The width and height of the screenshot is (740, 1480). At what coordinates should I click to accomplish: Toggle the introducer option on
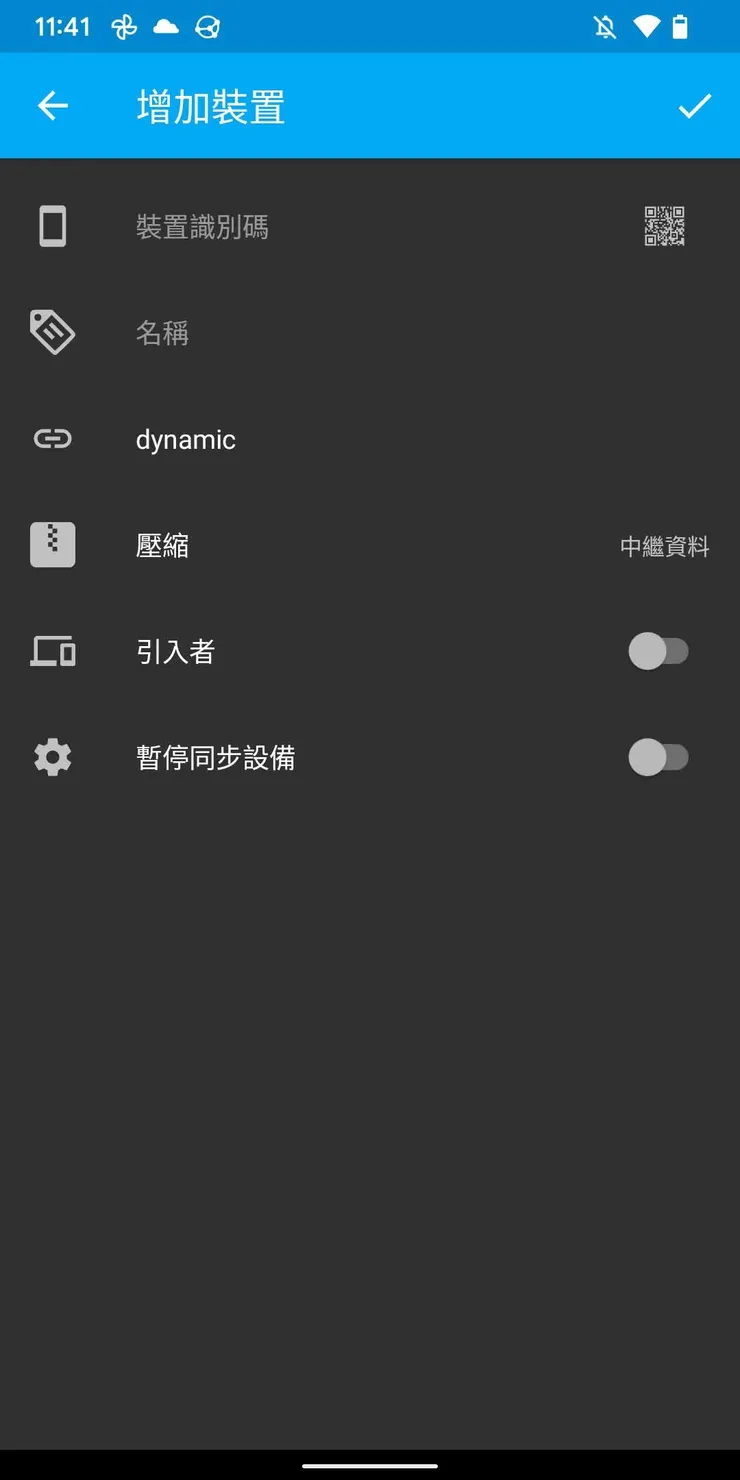(x=659, y=651)
